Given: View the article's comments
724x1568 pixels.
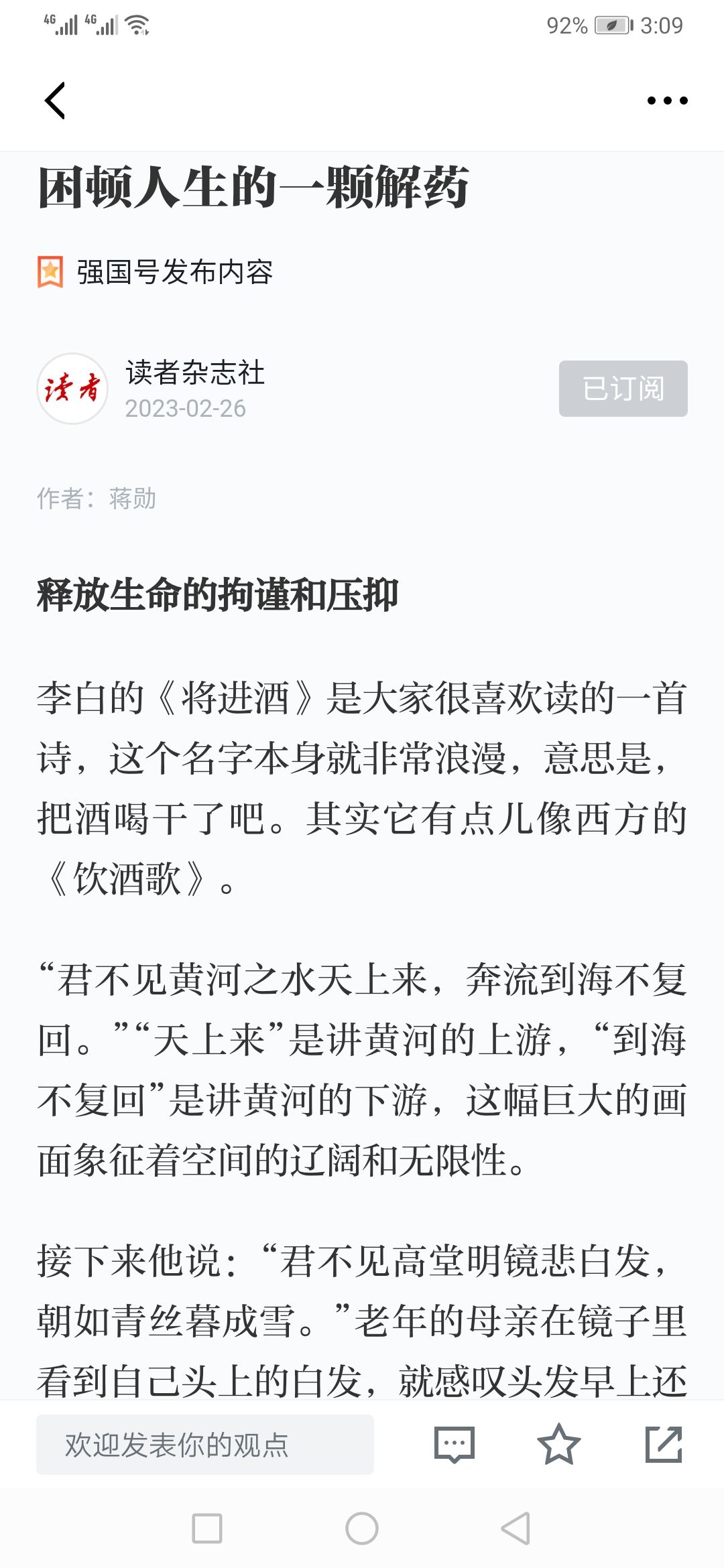Looking at the screenshot, I should pyautogui.click(x=455, y=1444).
